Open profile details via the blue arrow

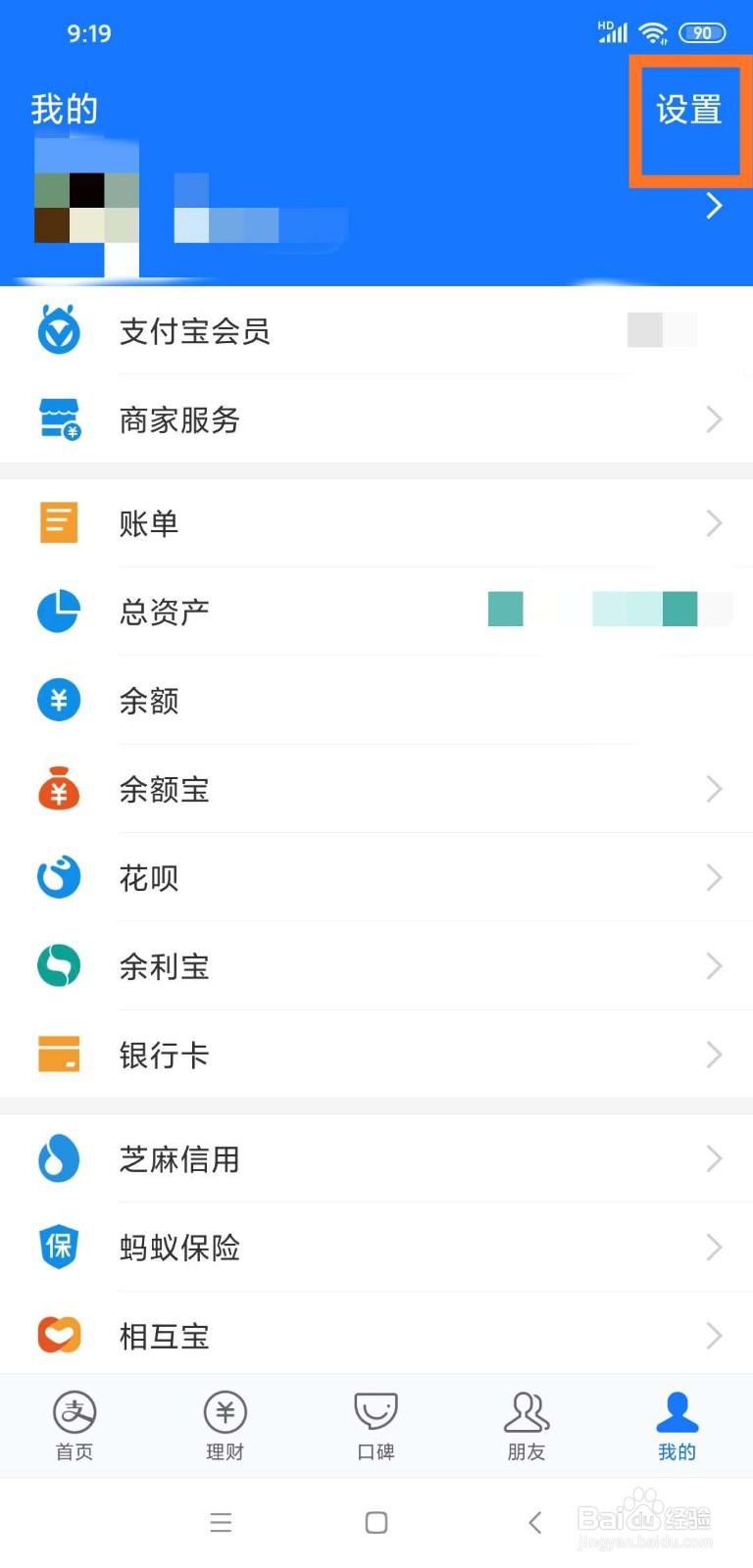click(715, 206)
